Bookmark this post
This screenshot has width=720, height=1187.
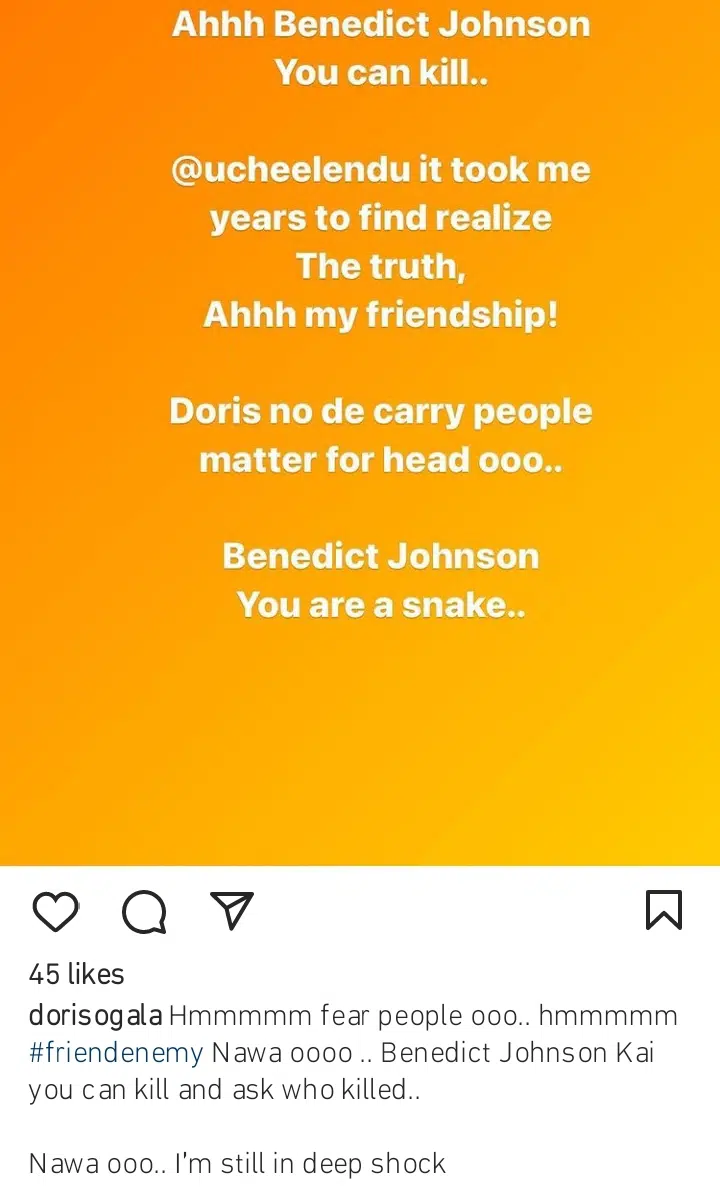point(663,911)
